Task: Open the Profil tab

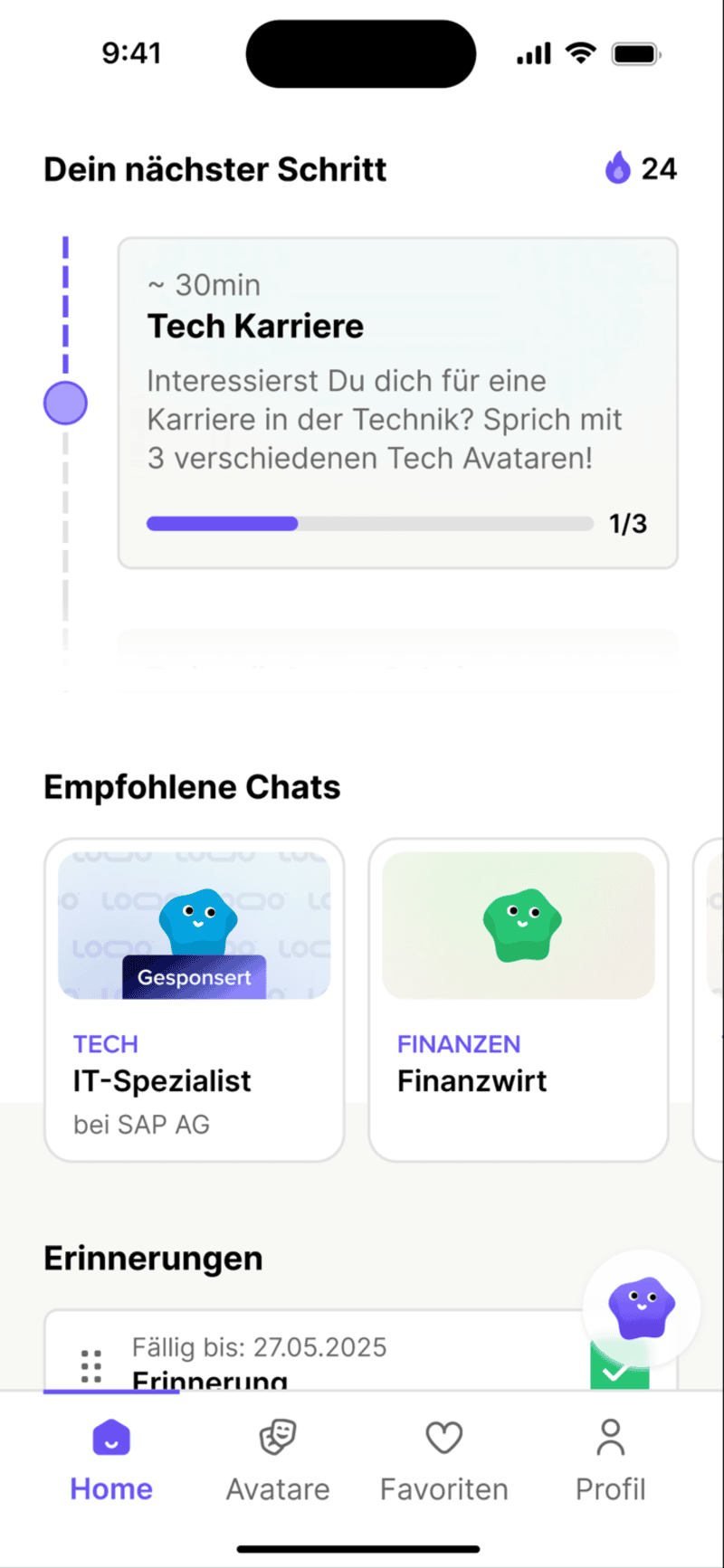Action: point(610,1461)
